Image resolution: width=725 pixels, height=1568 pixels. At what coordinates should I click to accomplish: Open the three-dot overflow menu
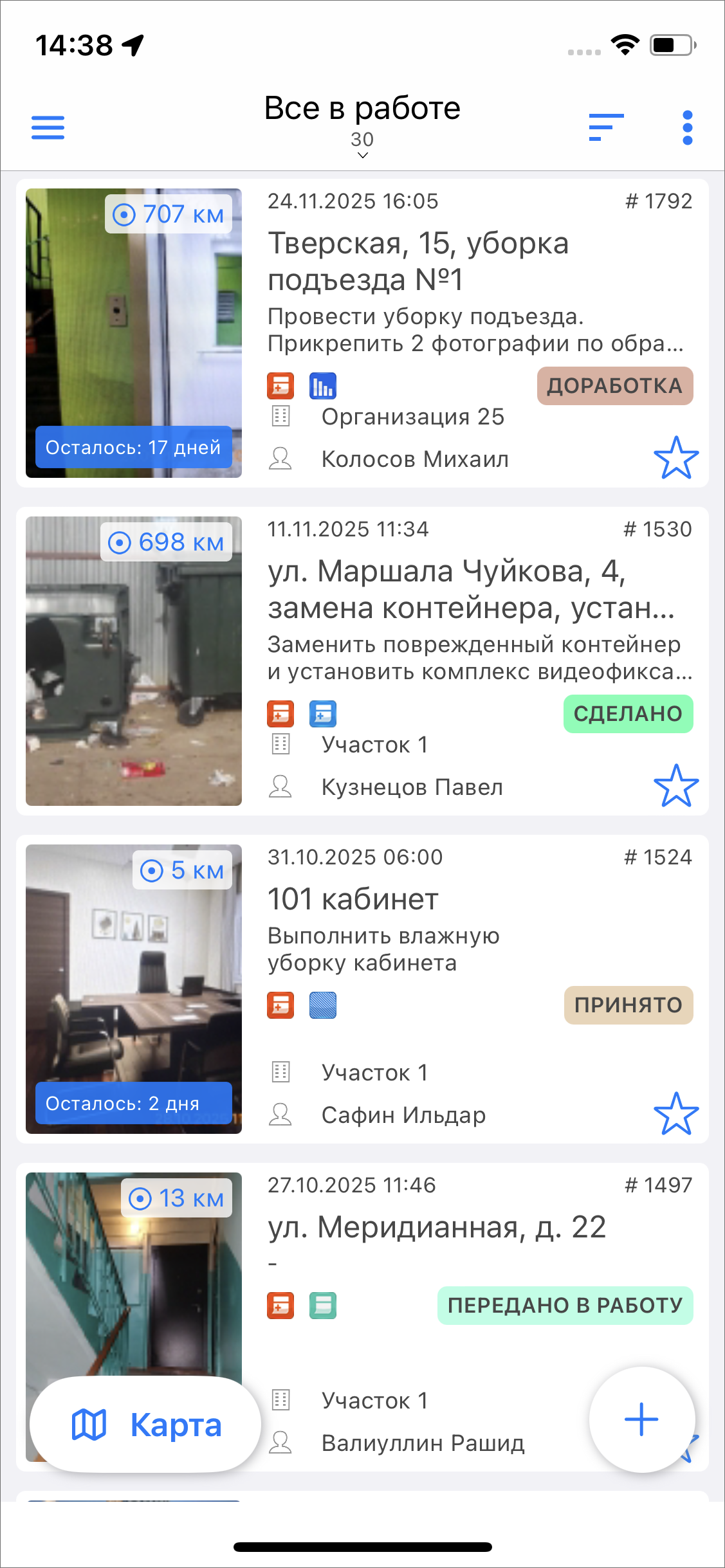pyautogui.click(x=687, y=127)
